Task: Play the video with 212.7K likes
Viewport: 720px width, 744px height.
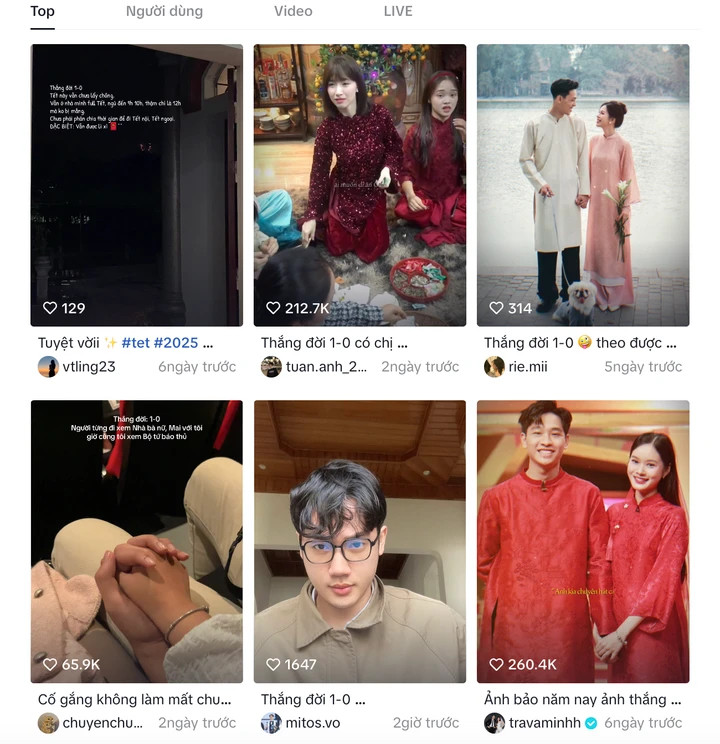Action: tap(359, 185)
